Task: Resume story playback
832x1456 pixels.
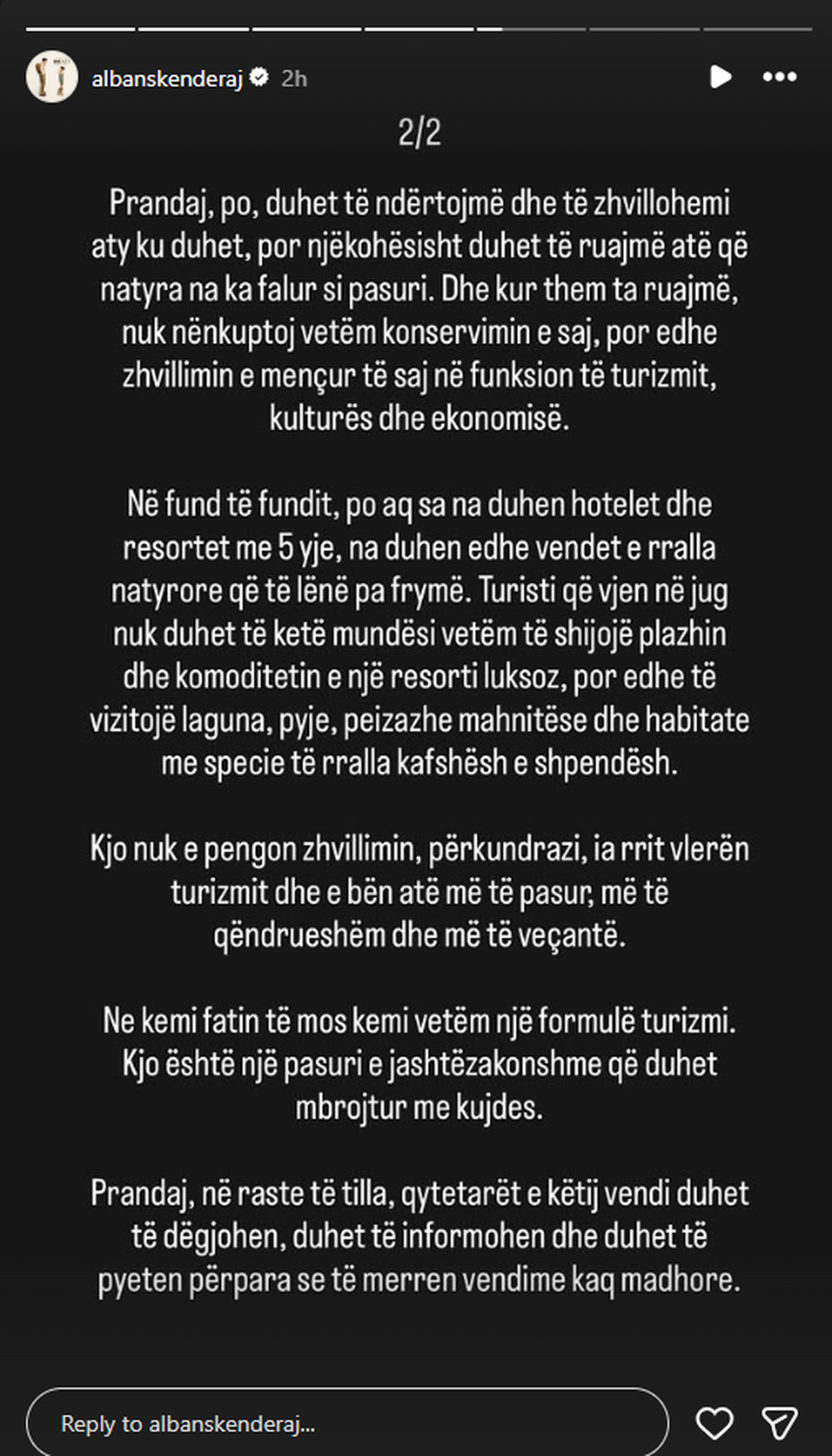Action: click(721, 77)
